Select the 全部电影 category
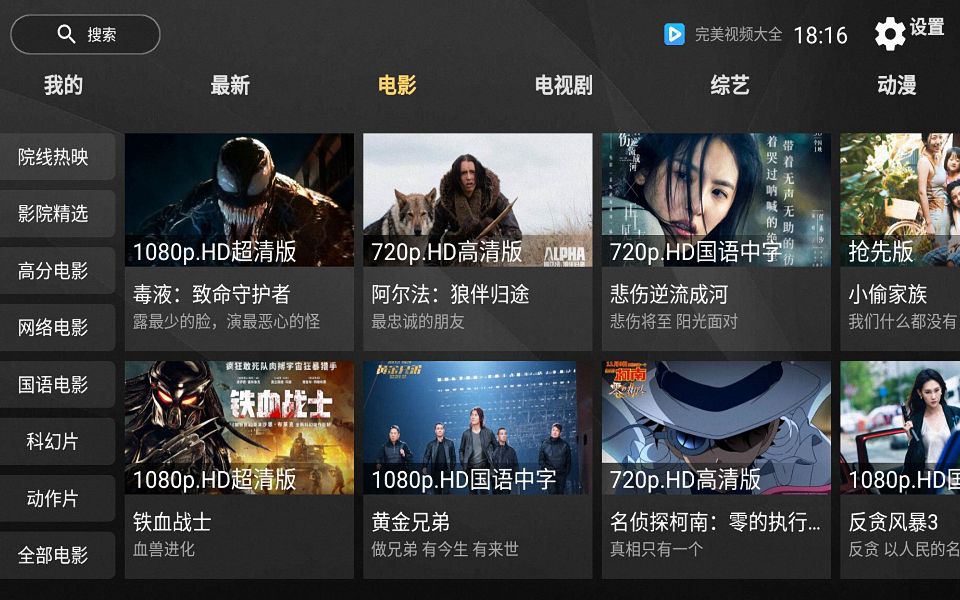The width and height of the screenshot is (960, 600). click(x=55, y=555)
